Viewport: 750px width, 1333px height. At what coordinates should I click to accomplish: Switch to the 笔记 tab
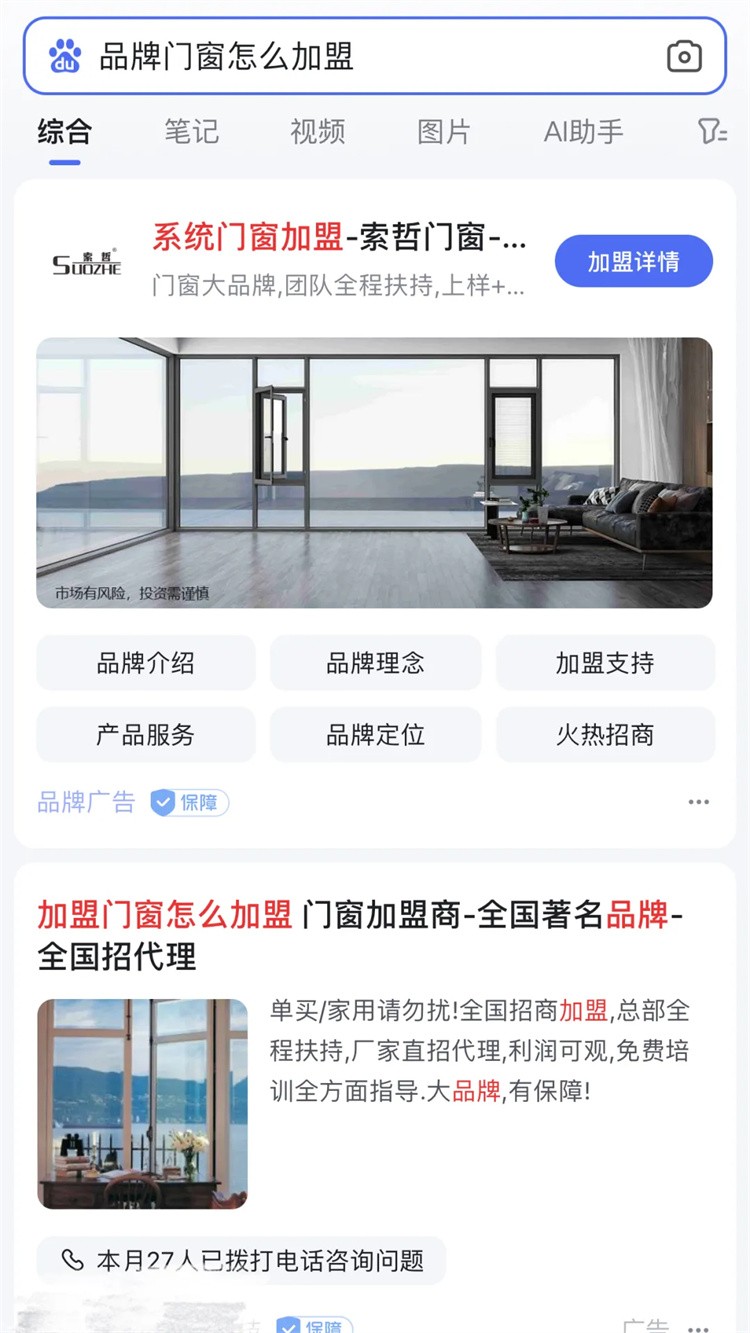(191, 131)
